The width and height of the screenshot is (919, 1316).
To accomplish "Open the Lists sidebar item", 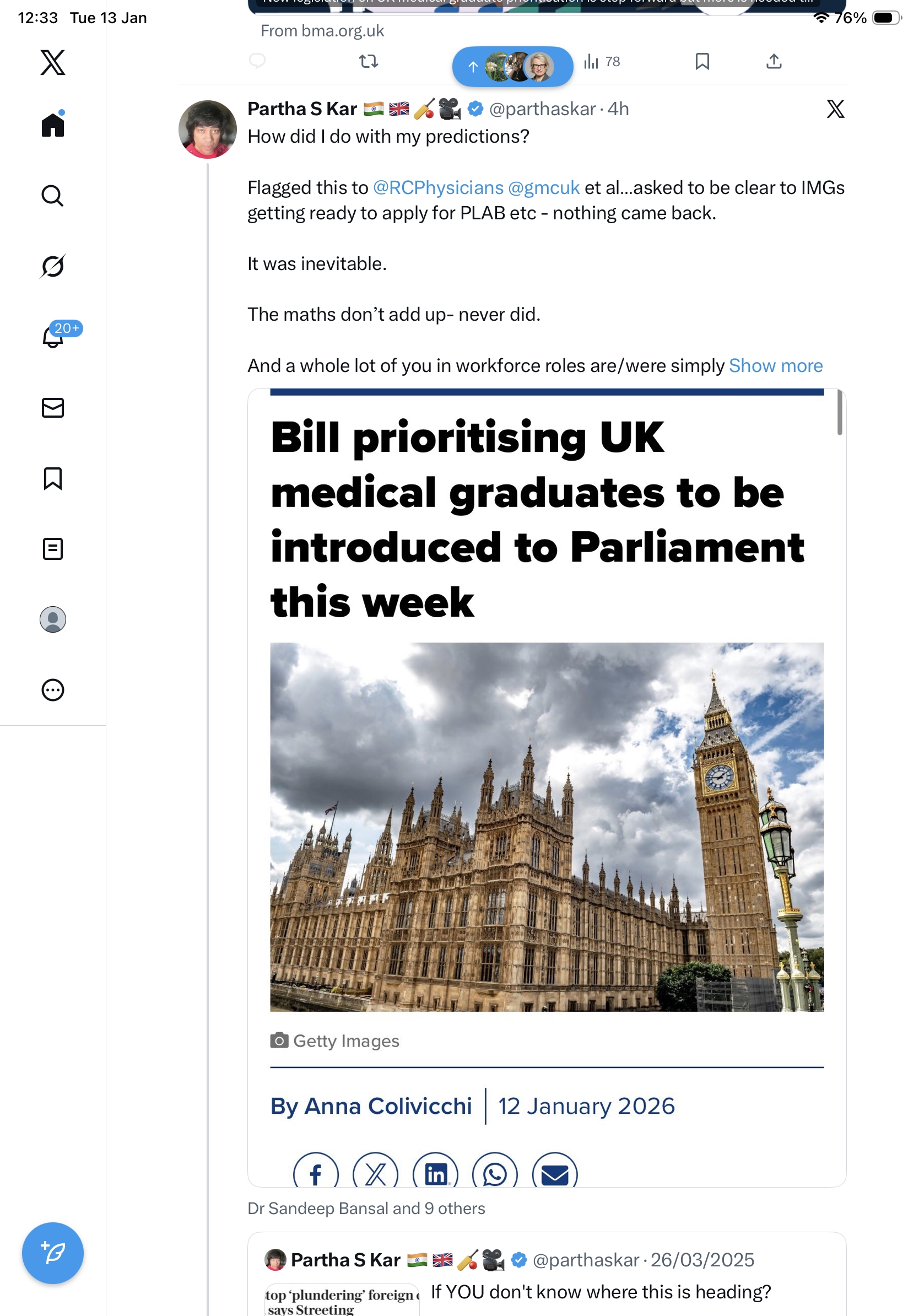I will pyautogui.click(x=53, y=548).
